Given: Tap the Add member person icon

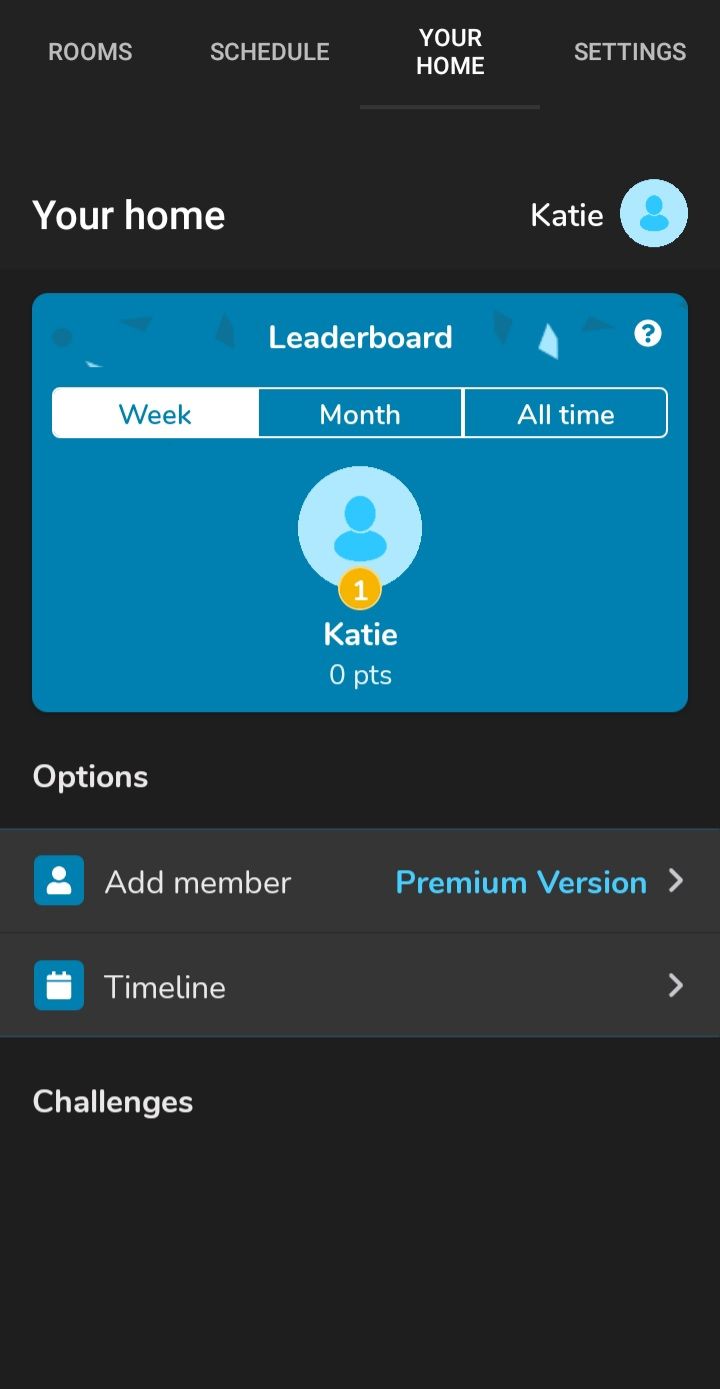Looking at the screenshot, I should coord(58,881).
